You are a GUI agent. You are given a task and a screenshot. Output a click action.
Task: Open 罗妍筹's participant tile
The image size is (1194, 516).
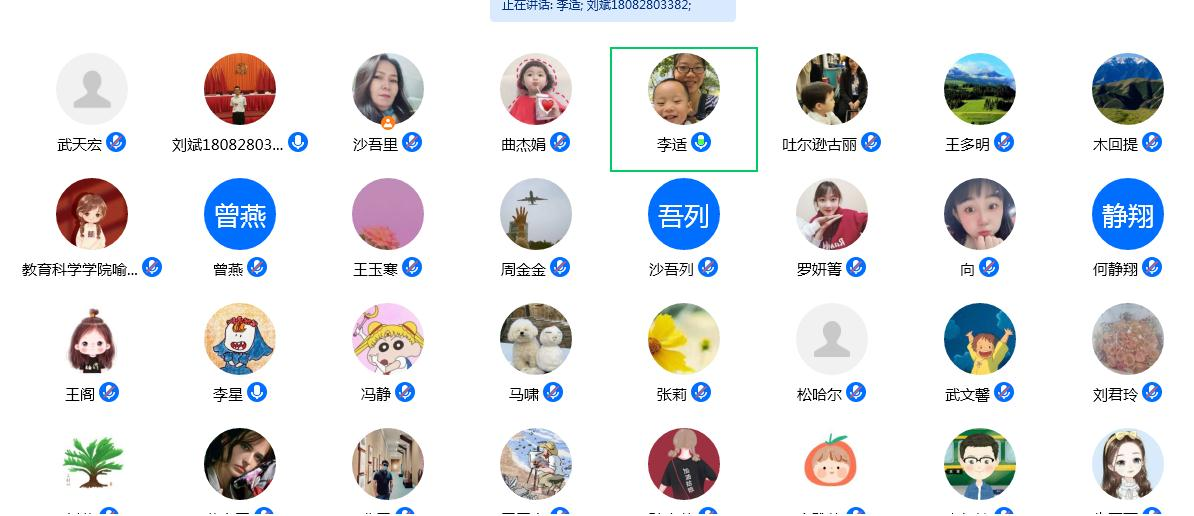pyautogui.click(x=832, y=215)
